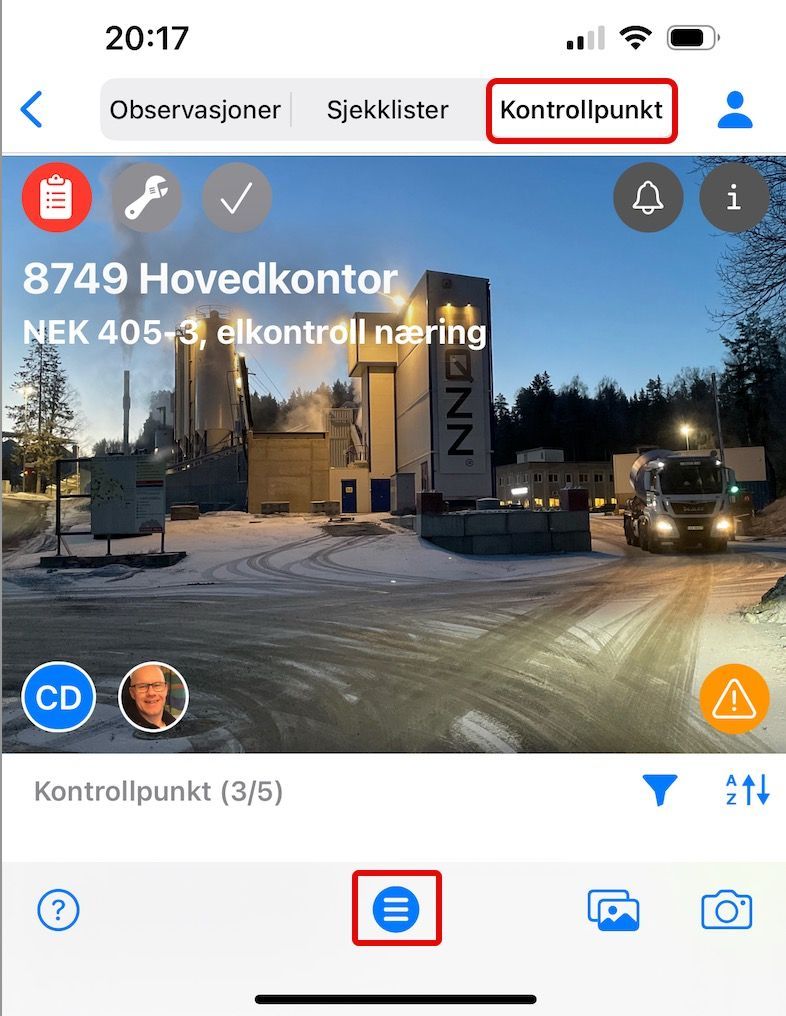Tap the wrench tool icon

(146, 198)
